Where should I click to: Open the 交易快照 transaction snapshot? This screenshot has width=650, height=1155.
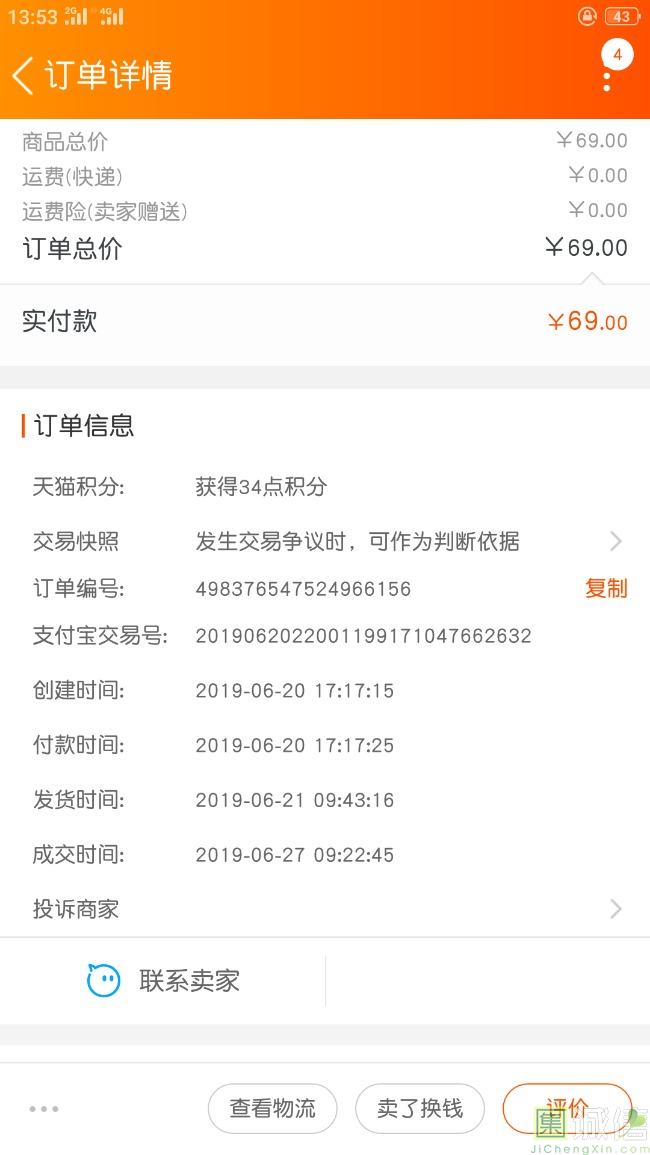click(325, 542)
